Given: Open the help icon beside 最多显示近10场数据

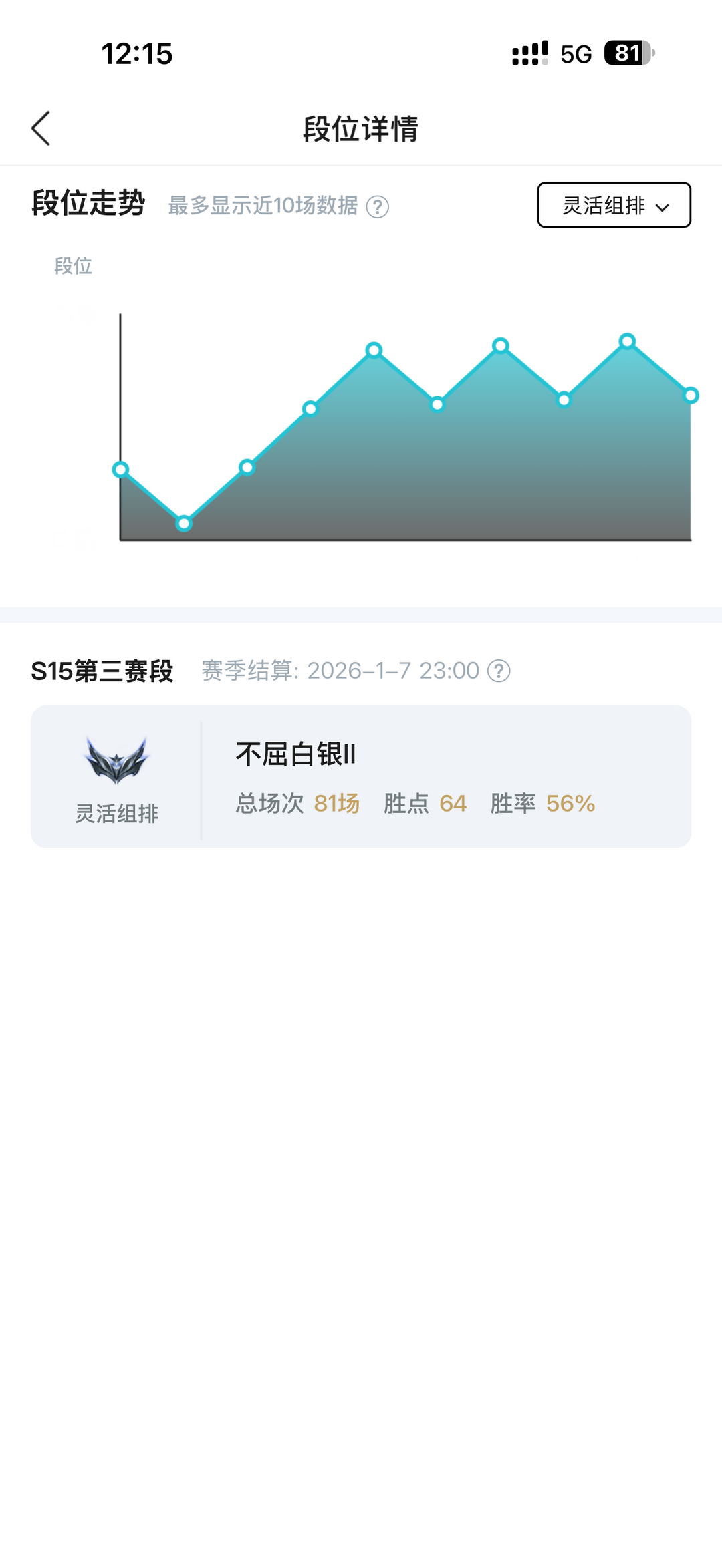Looking at the screenshot, I should click(x=378, y=207).
